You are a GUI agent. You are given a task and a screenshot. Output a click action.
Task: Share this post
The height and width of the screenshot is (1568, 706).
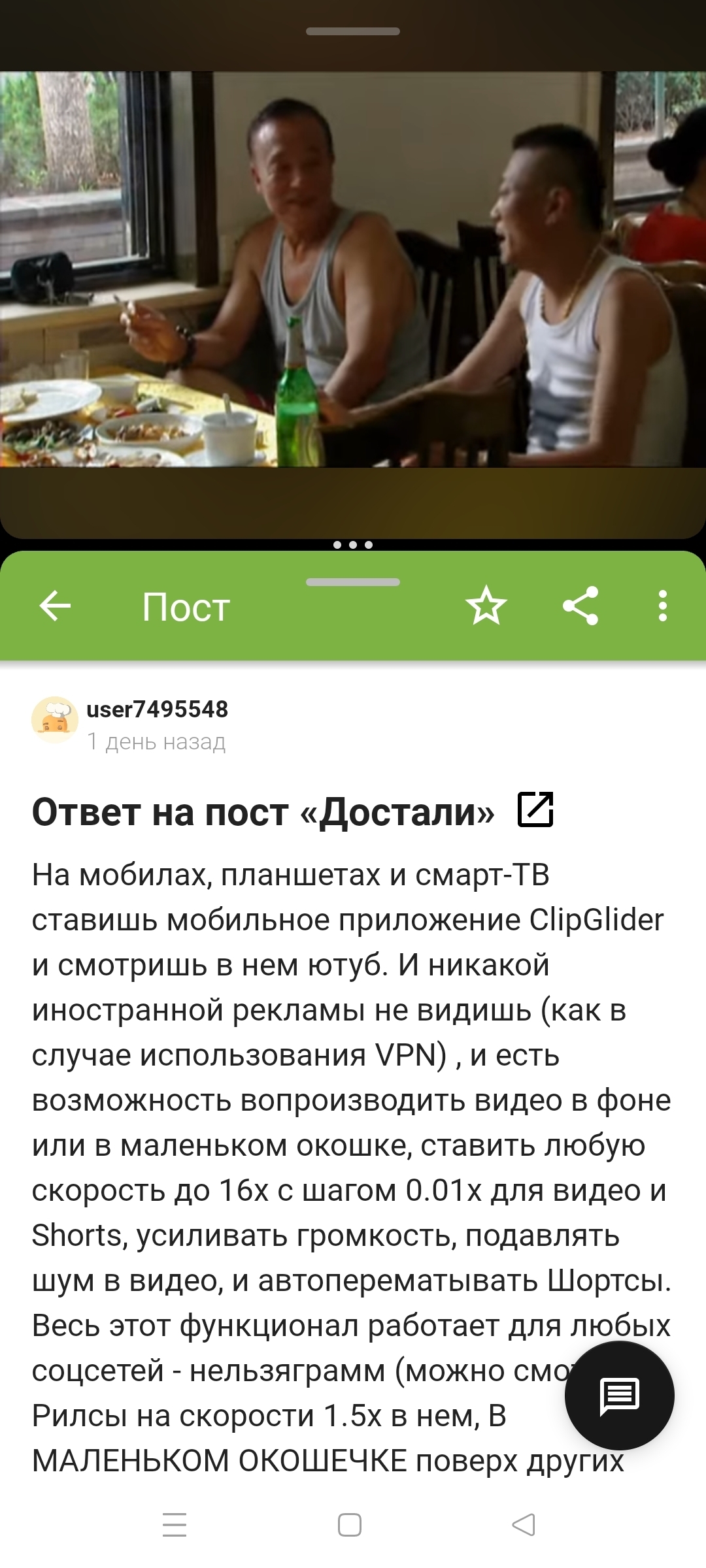click(x=580, y=606)
